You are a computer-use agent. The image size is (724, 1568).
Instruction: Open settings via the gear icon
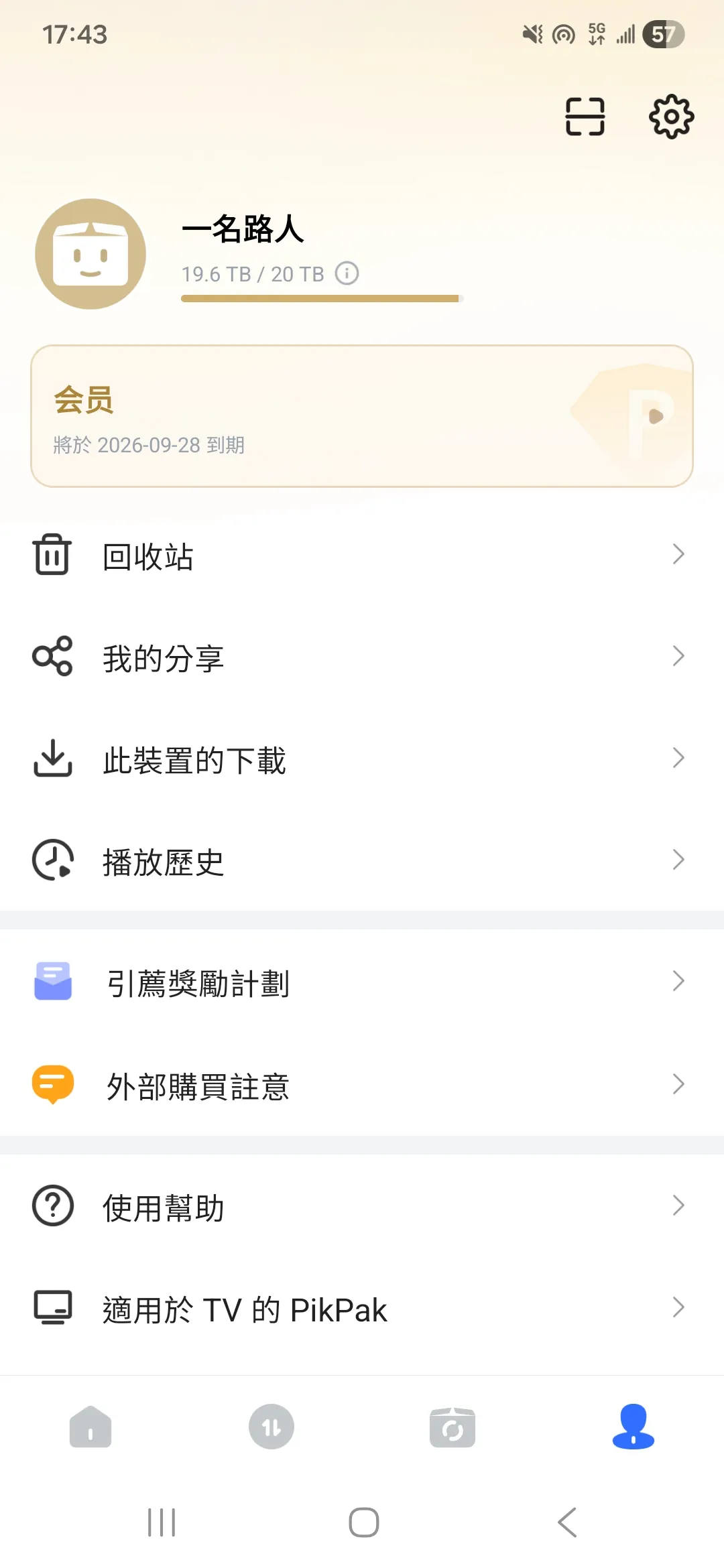671,117
